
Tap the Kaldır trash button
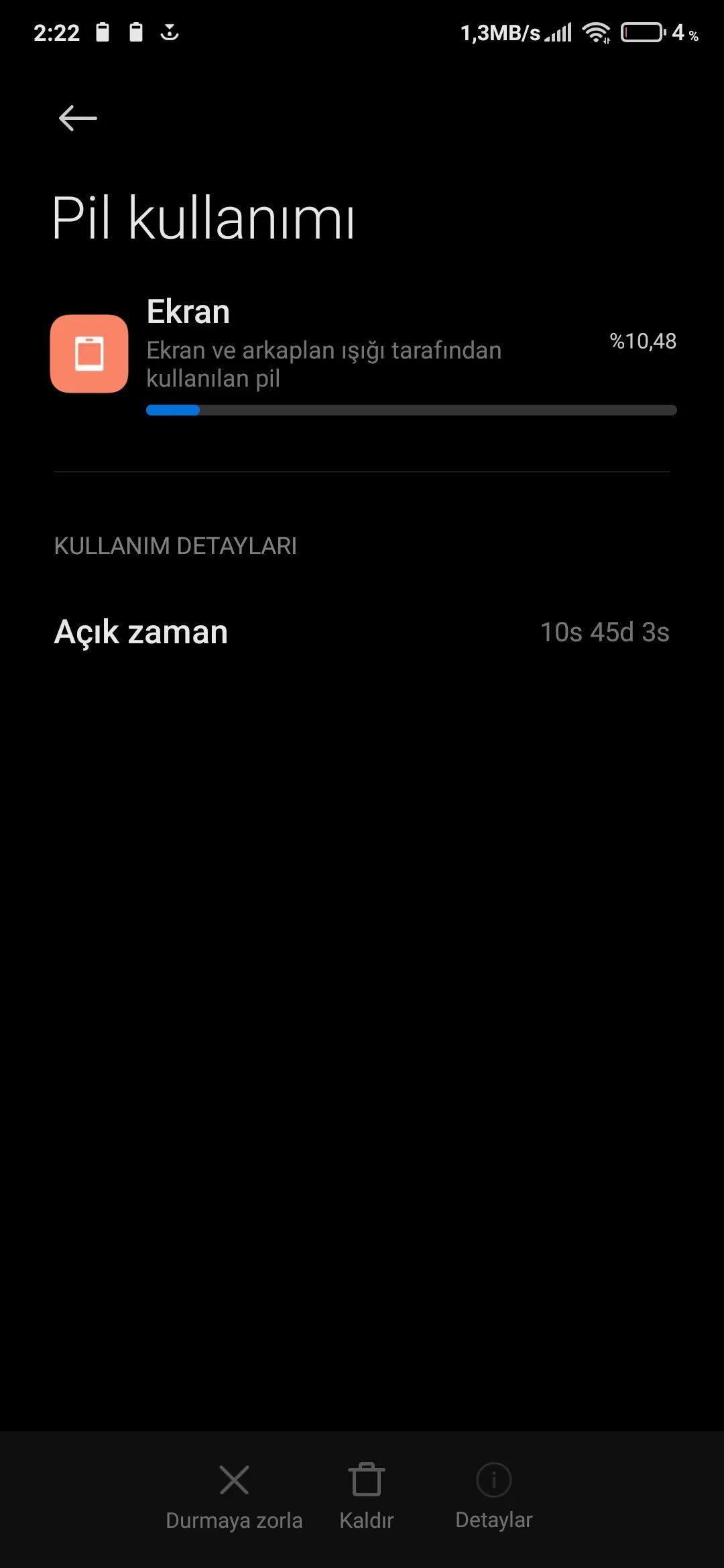coord(366,1498)
